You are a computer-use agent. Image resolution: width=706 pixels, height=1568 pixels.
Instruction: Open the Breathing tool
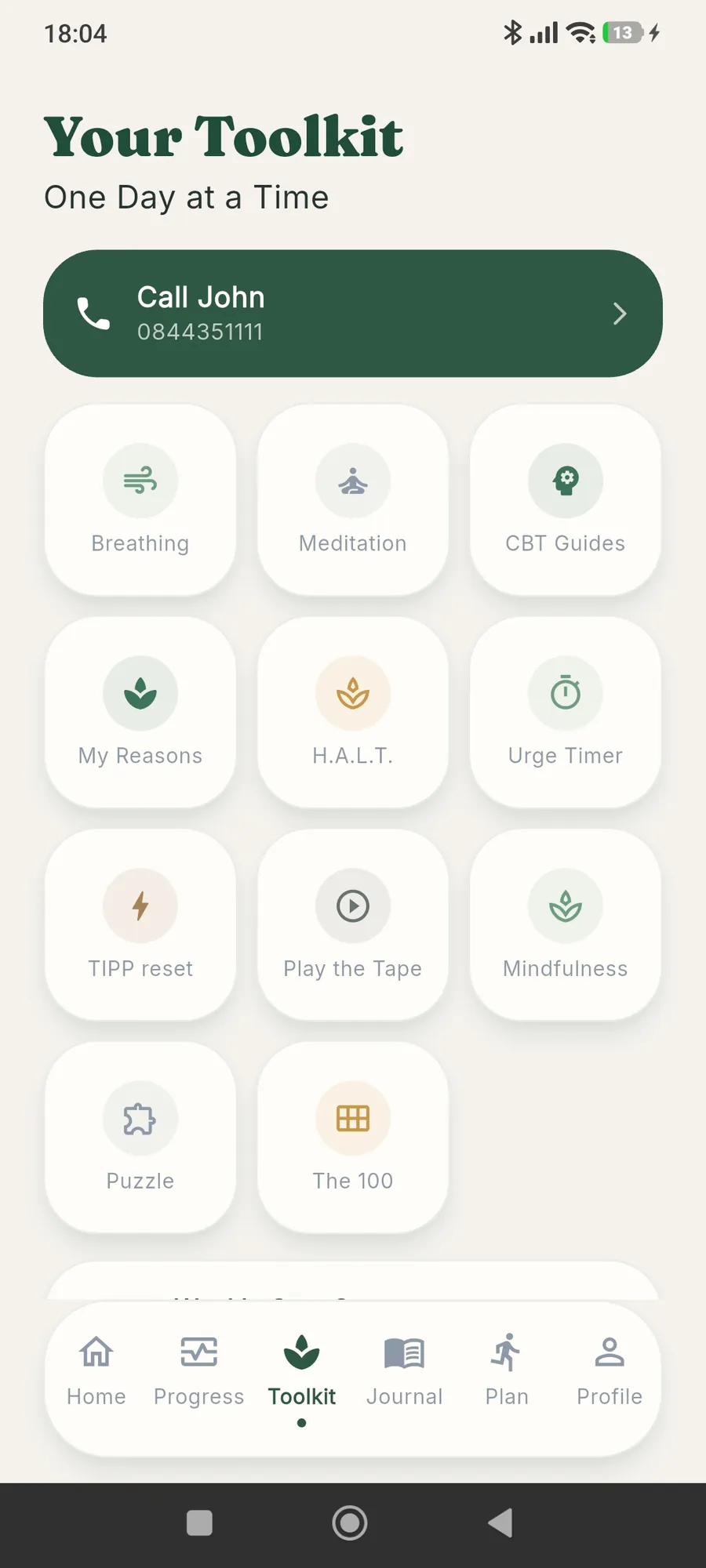tap(140, 500)
